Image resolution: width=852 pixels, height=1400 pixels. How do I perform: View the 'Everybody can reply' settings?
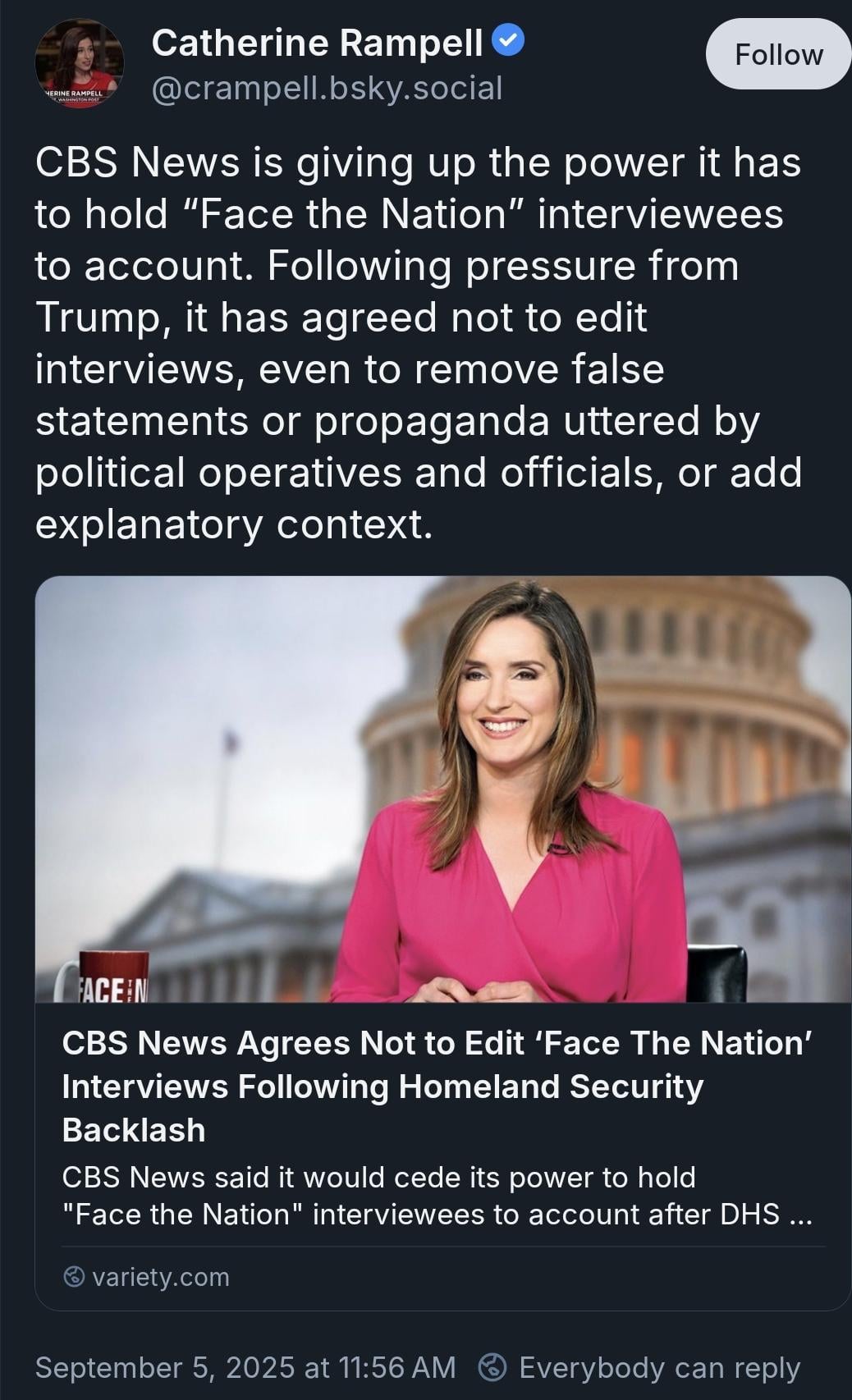pos(640,1367)
